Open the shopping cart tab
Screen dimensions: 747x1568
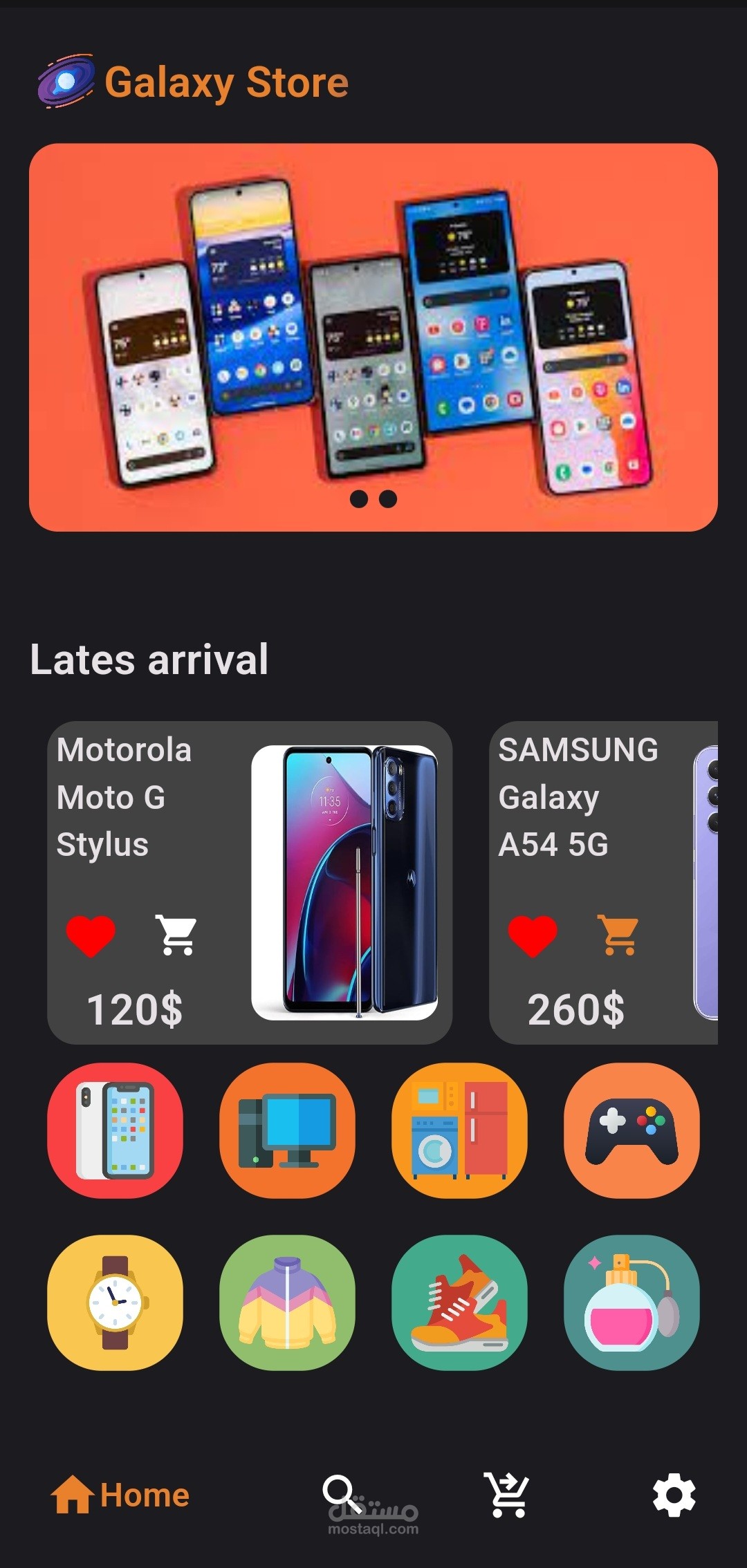507,1495
